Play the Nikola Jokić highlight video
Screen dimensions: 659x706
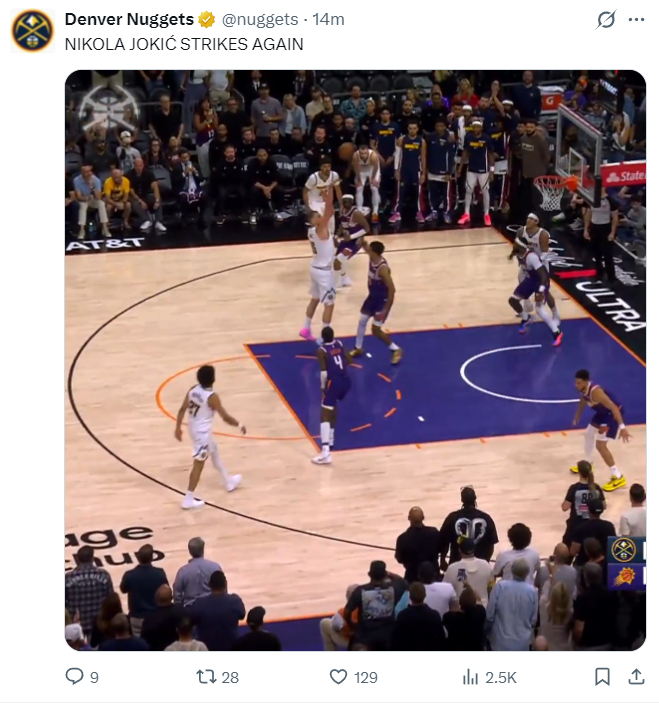pyautogui.click(x=355, y=360)
